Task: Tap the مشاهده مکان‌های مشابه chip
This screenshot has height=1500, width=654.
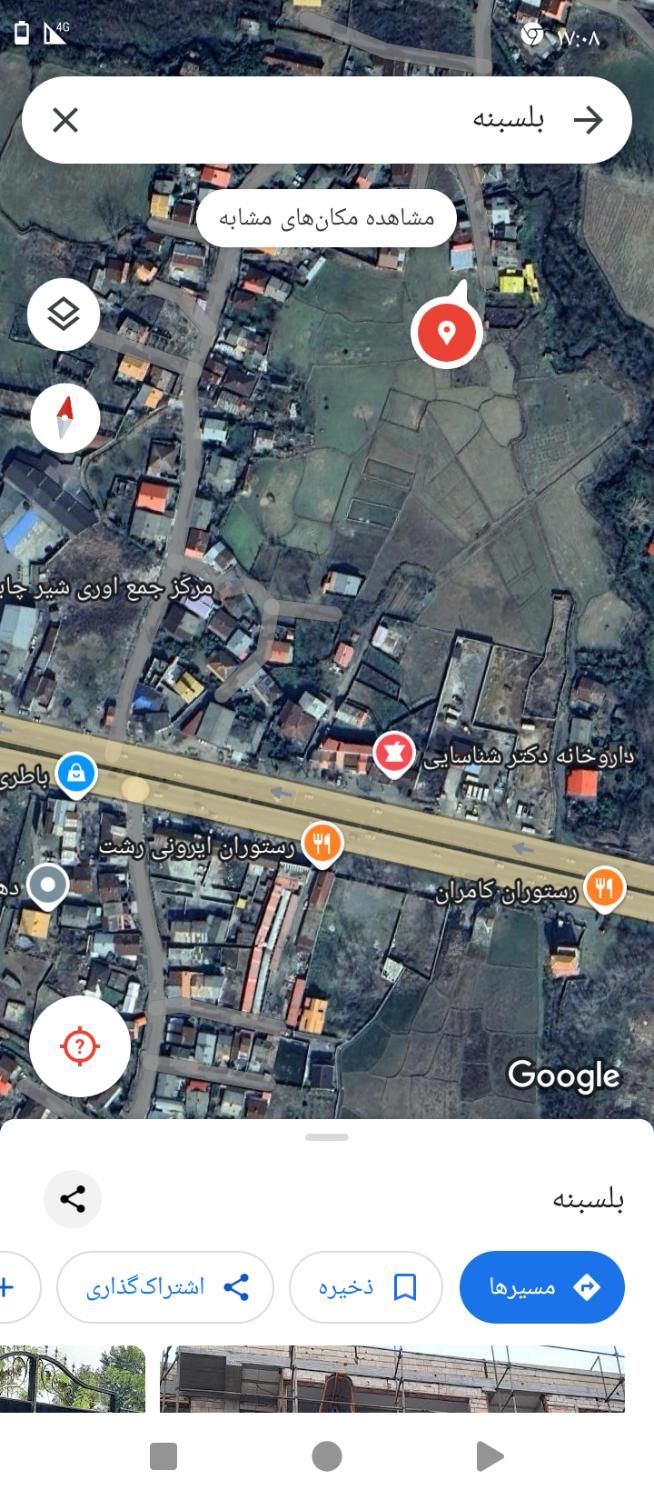Action: click(x=326, y=218)
